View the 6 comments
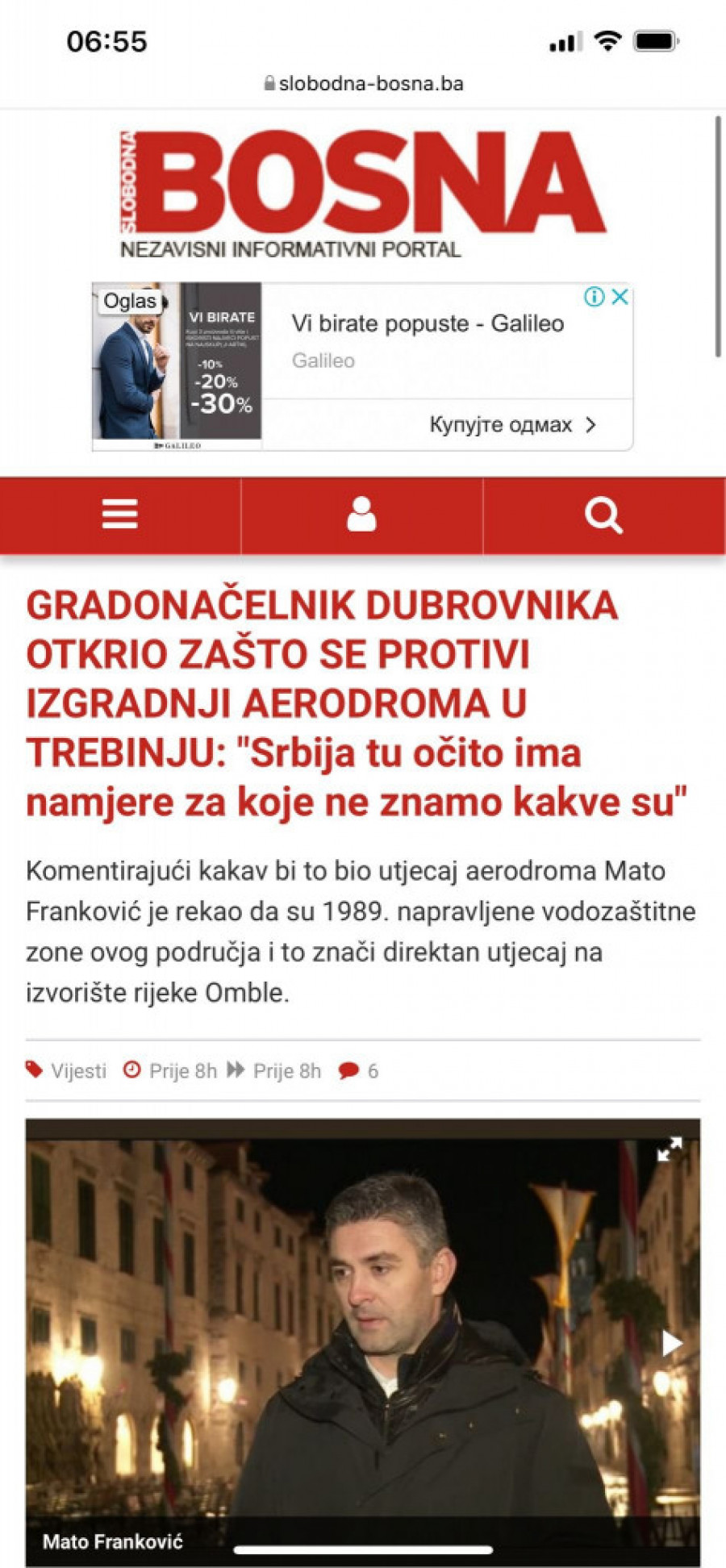Screen dimensions: 726x1568 (x=359, y=1071)
